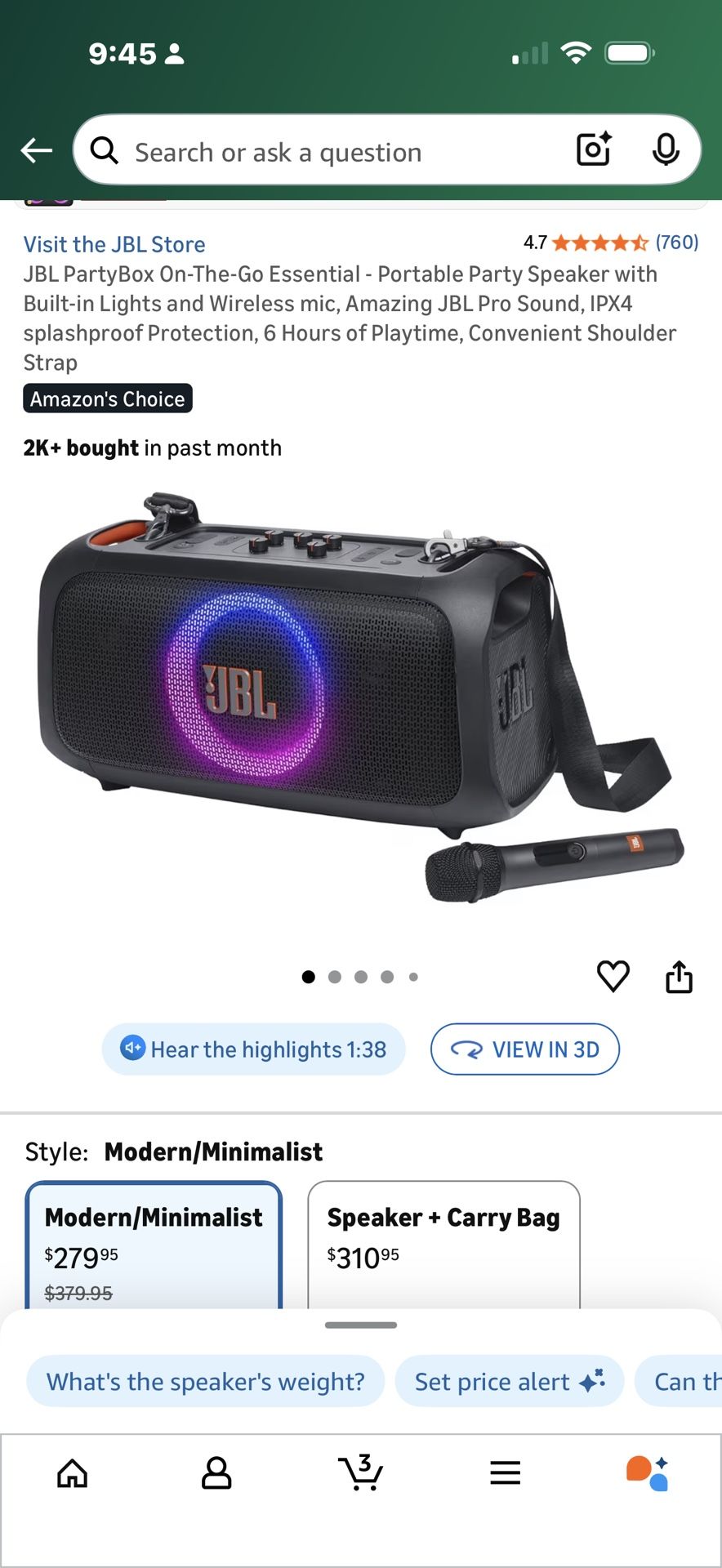Ask What's the speaker's weight?

point(205,1381)
